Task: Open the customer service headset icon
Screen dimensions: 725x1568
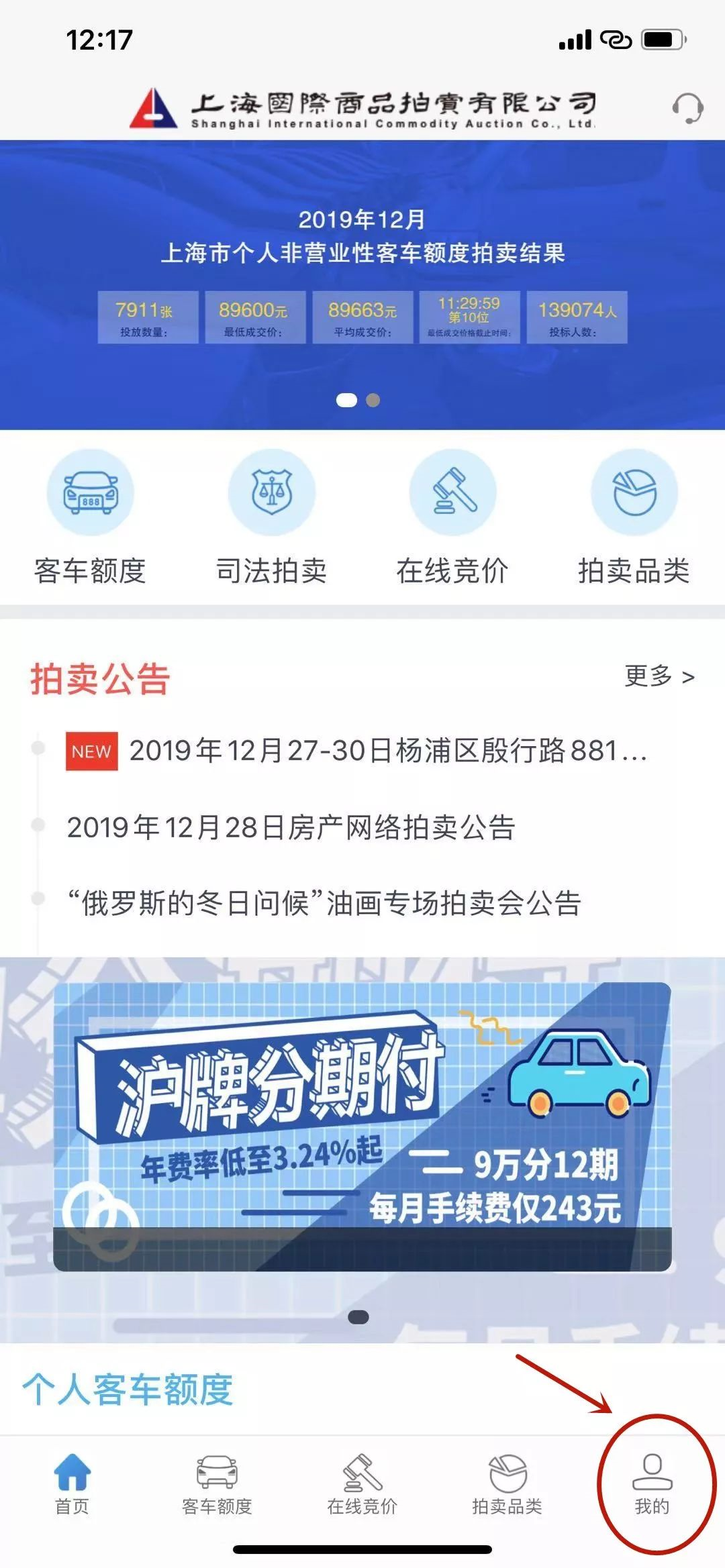Action: coord(687,108)
